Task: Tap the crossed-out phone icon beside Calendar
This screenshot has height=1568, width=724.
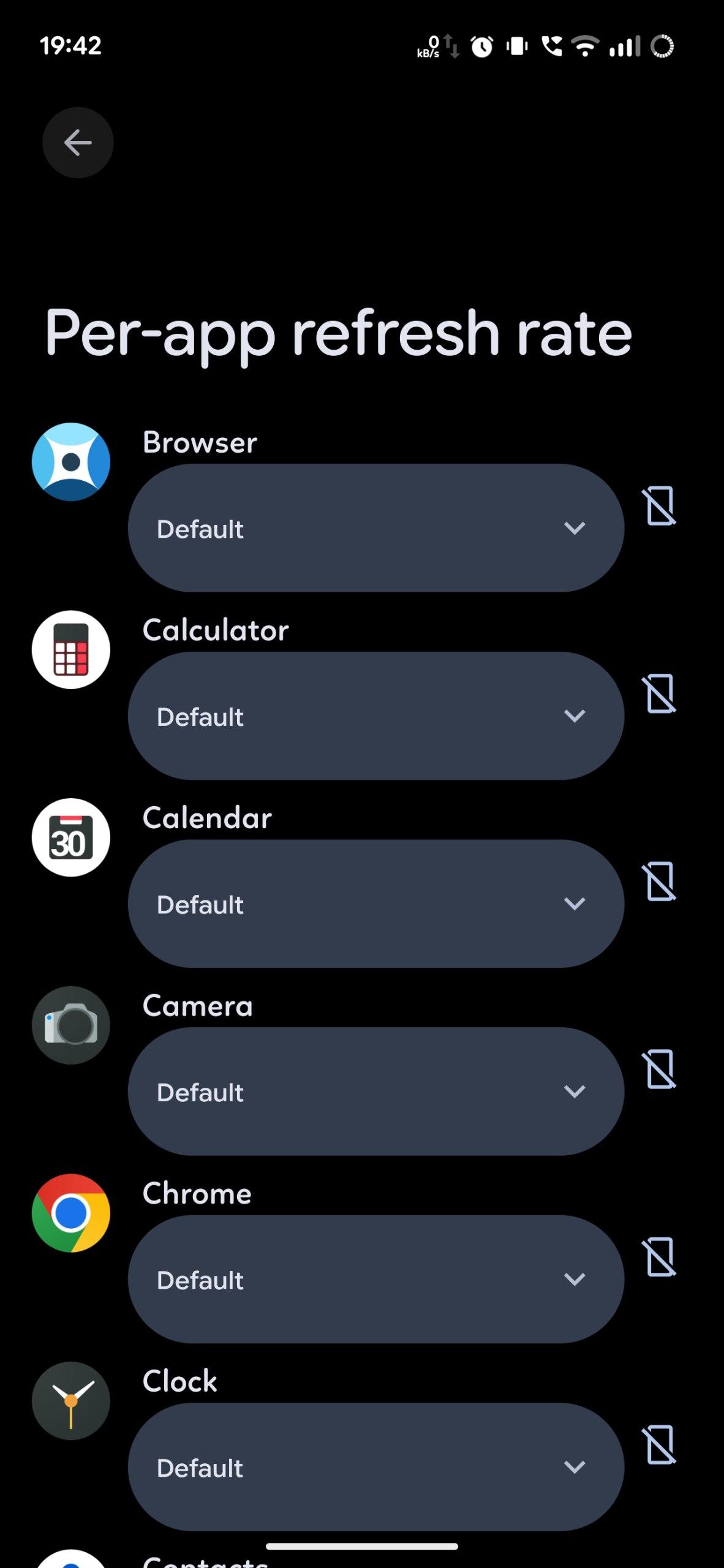Action: point(660,881)
